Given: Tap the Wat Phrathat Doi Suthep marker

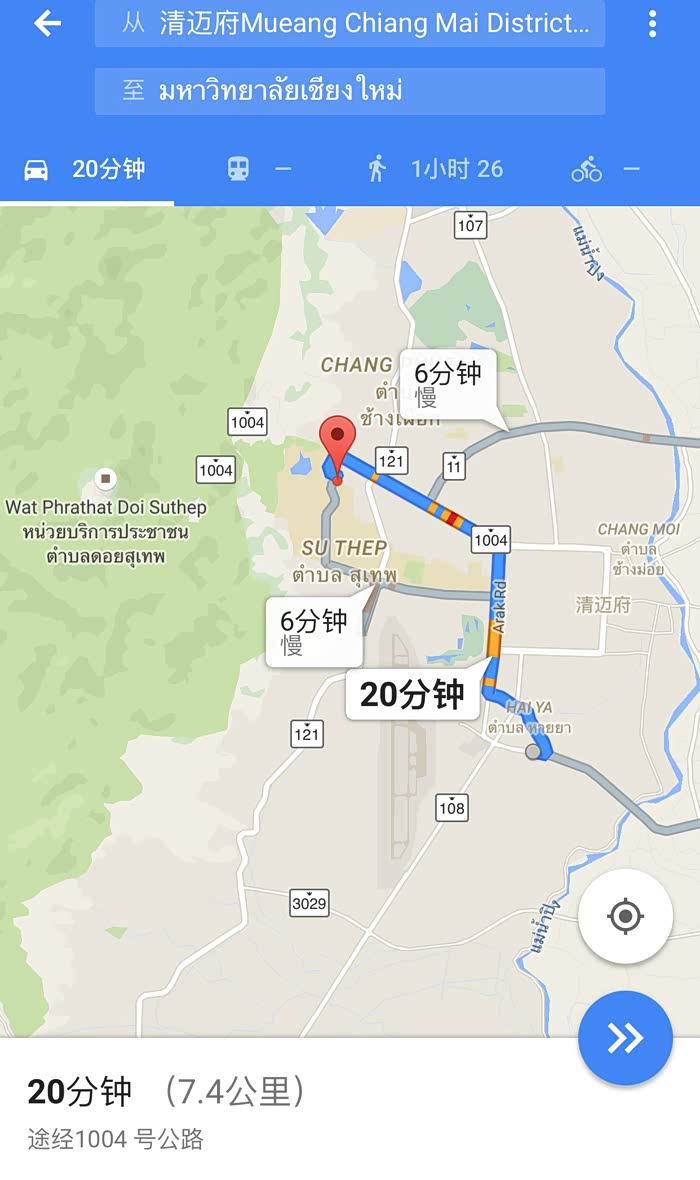Looking at the screenshot, I should point(106,478).
